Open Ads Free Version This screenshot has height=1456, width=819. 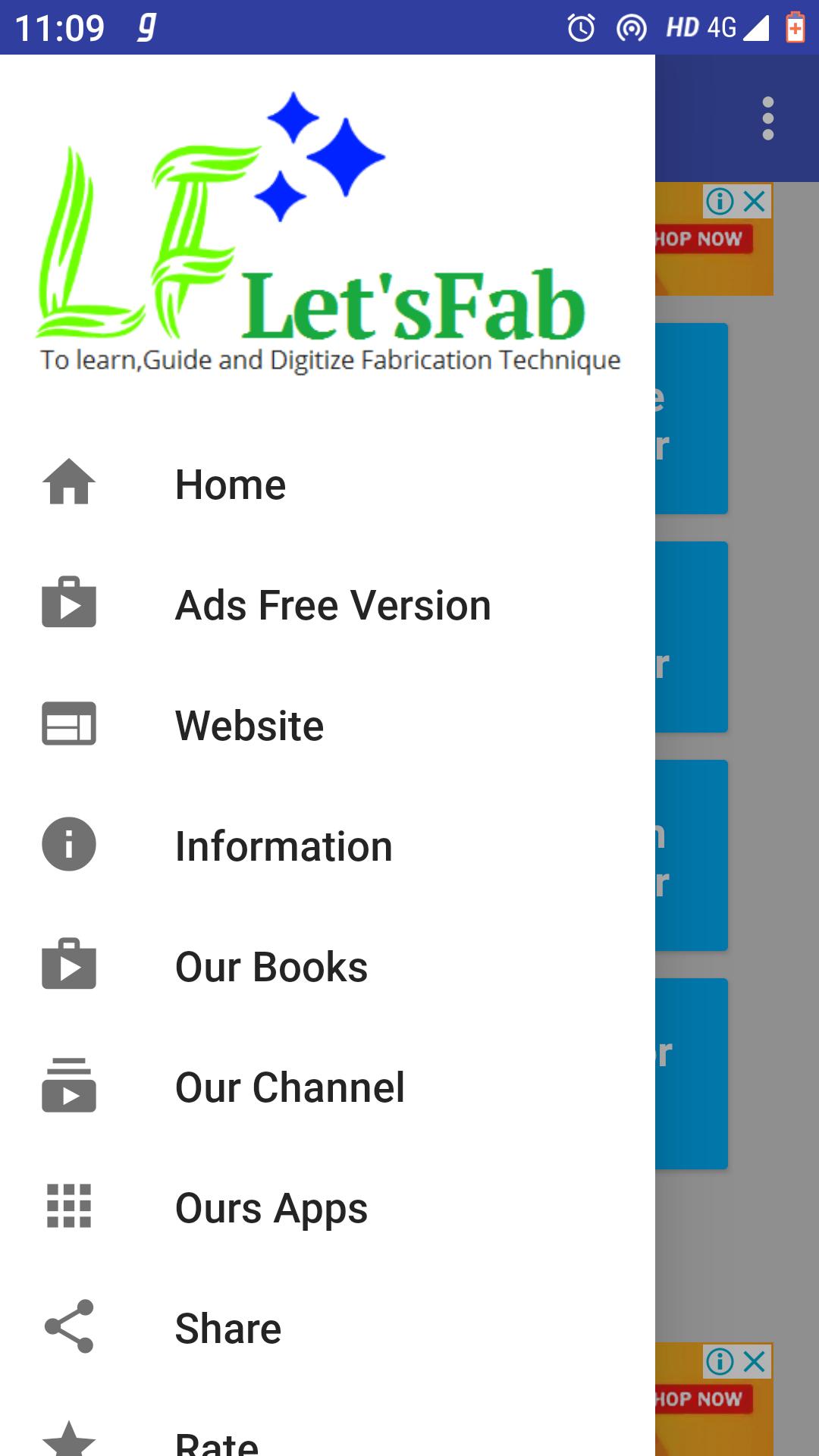332,605
